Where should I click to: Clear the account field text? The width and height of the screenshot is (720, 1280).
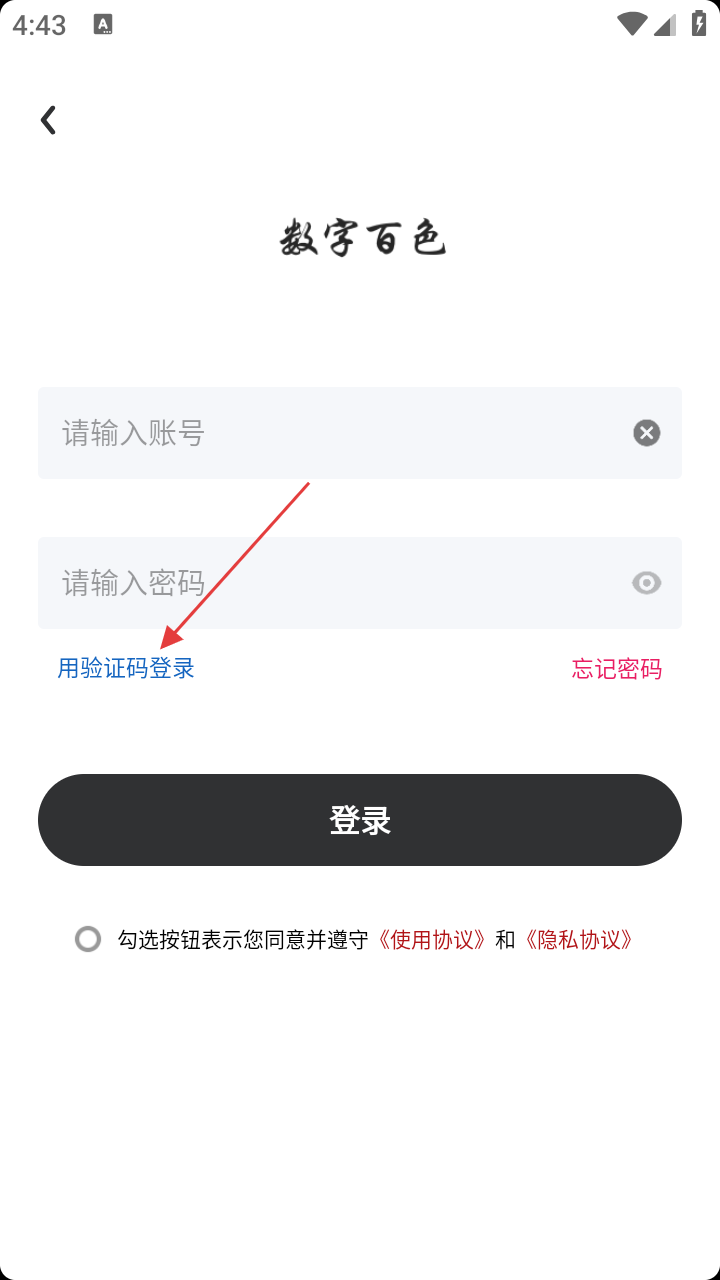click(x=647, y=433)
